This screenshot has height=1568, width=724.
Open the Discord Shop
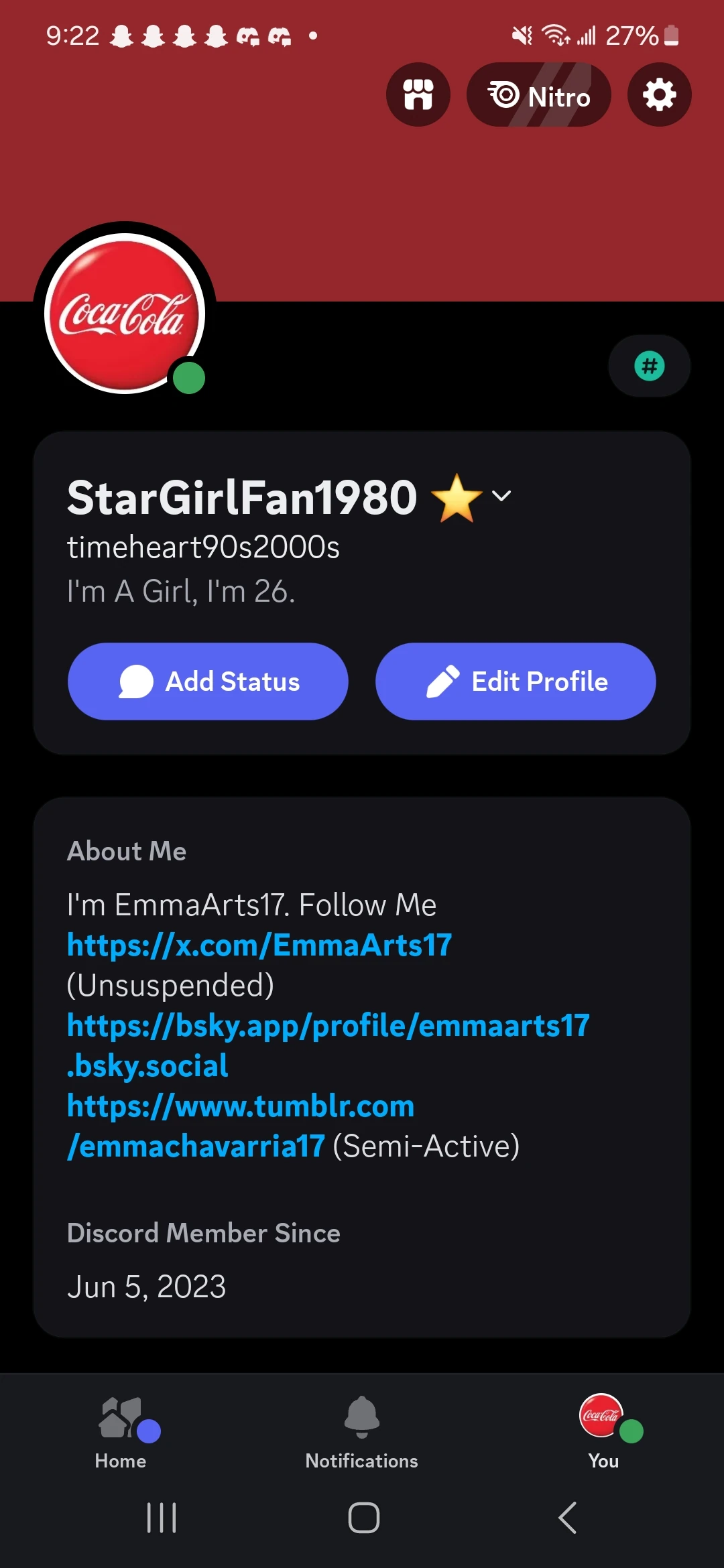pos(418,94)
